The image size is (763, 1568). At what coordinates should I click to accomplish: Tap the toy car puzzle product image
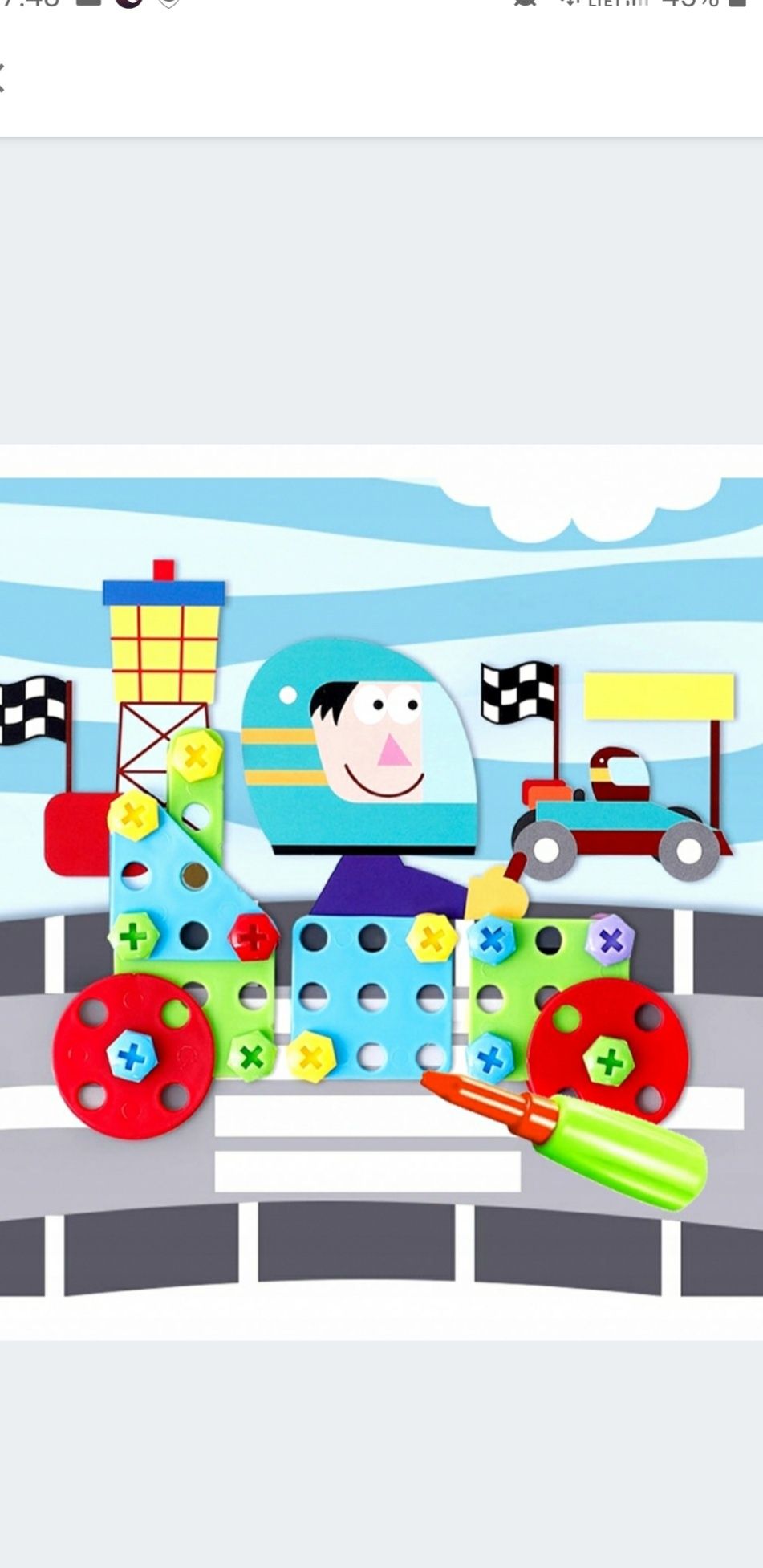[381, 891]
